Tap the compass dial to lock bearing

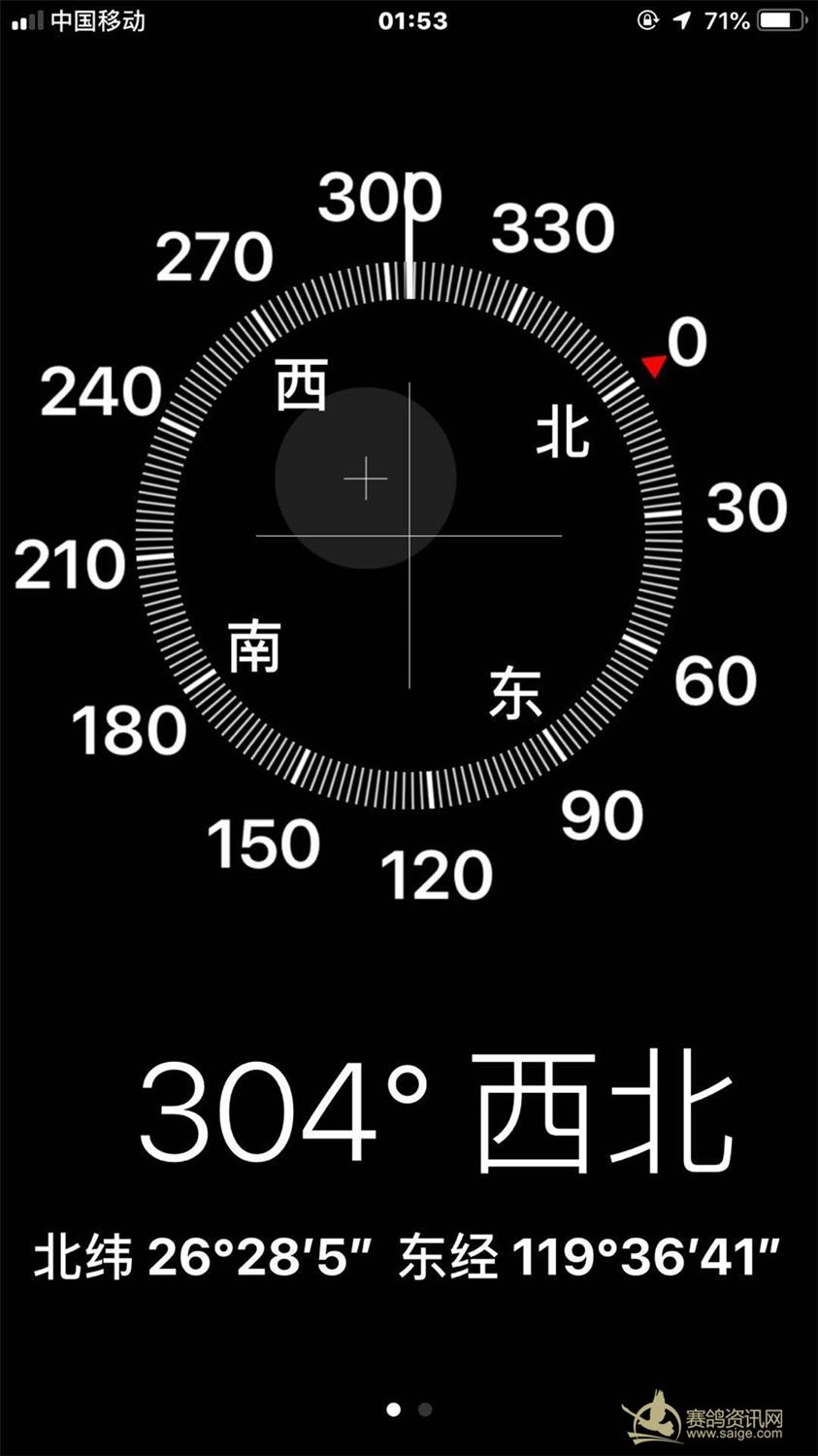[x=409, y=536]
